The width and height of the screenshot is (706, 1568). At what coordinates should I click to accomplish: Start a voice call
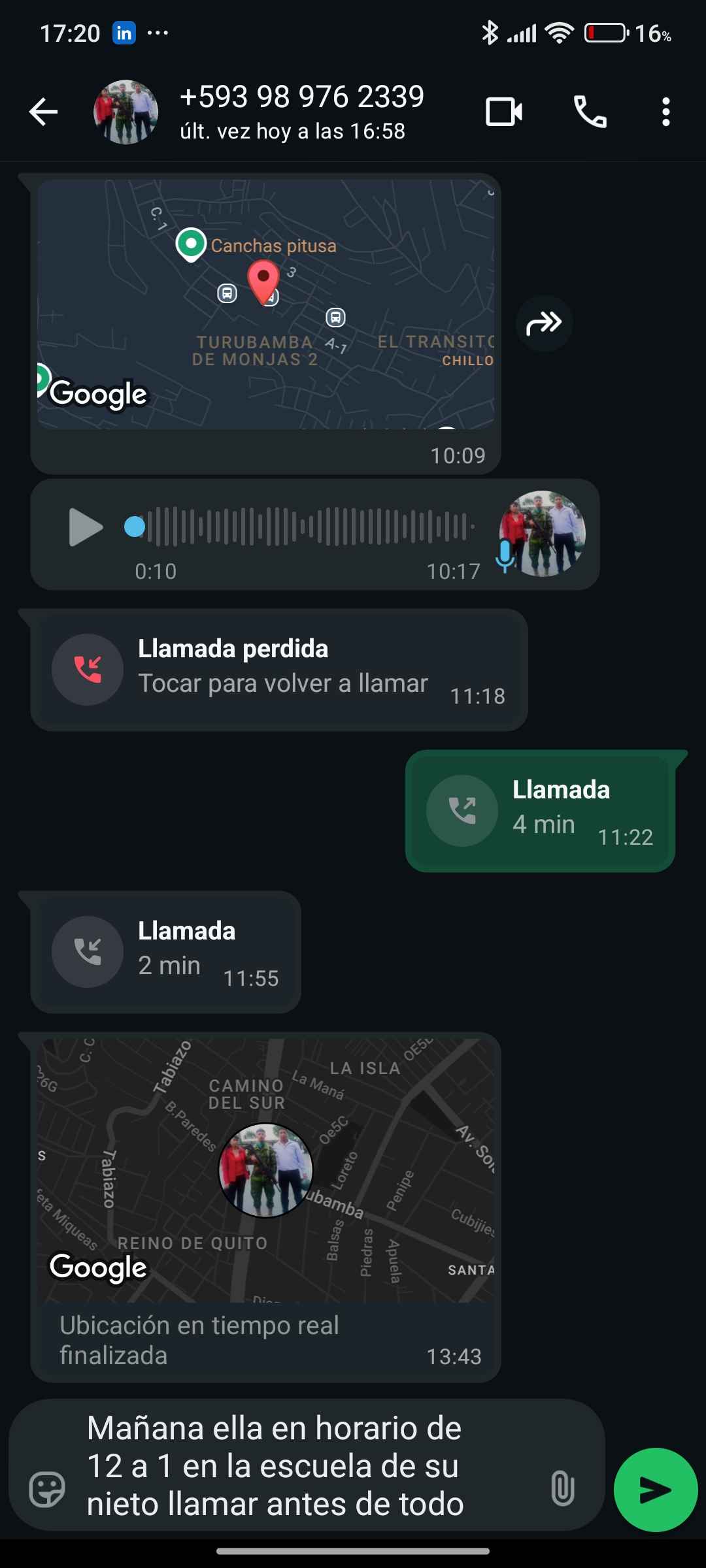point(590,112)
